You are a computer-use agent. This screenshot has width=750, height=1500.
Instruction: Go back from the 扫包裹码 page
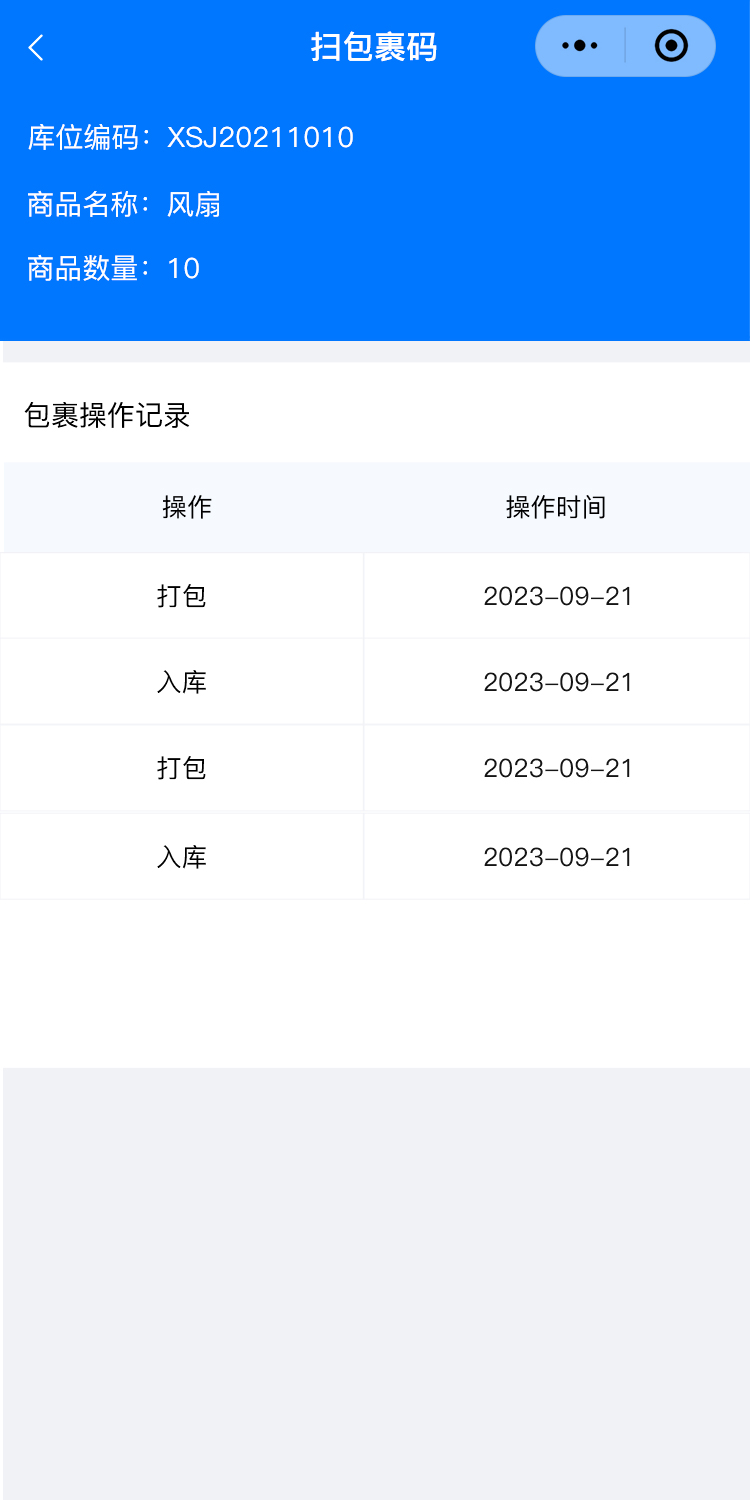36,47
